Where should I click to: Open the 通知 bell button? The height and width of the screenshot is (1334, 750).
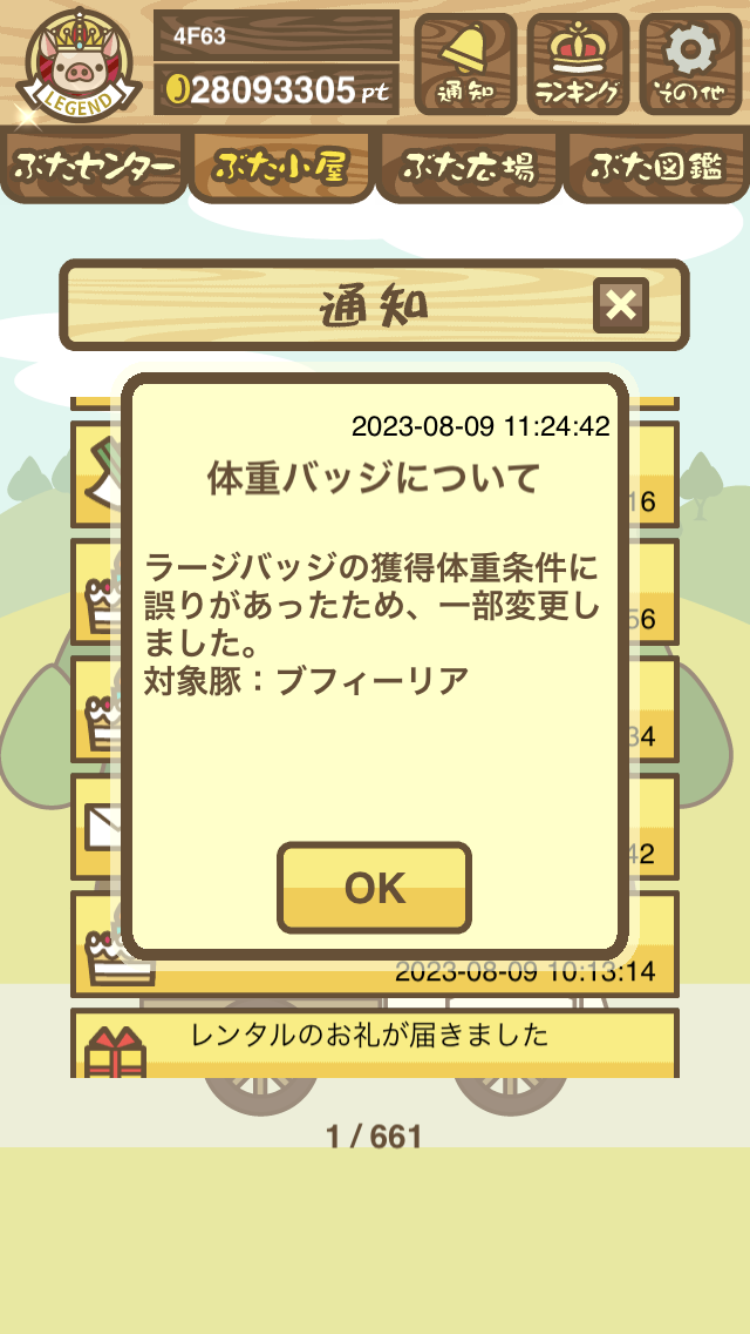(x=465, y=64)
